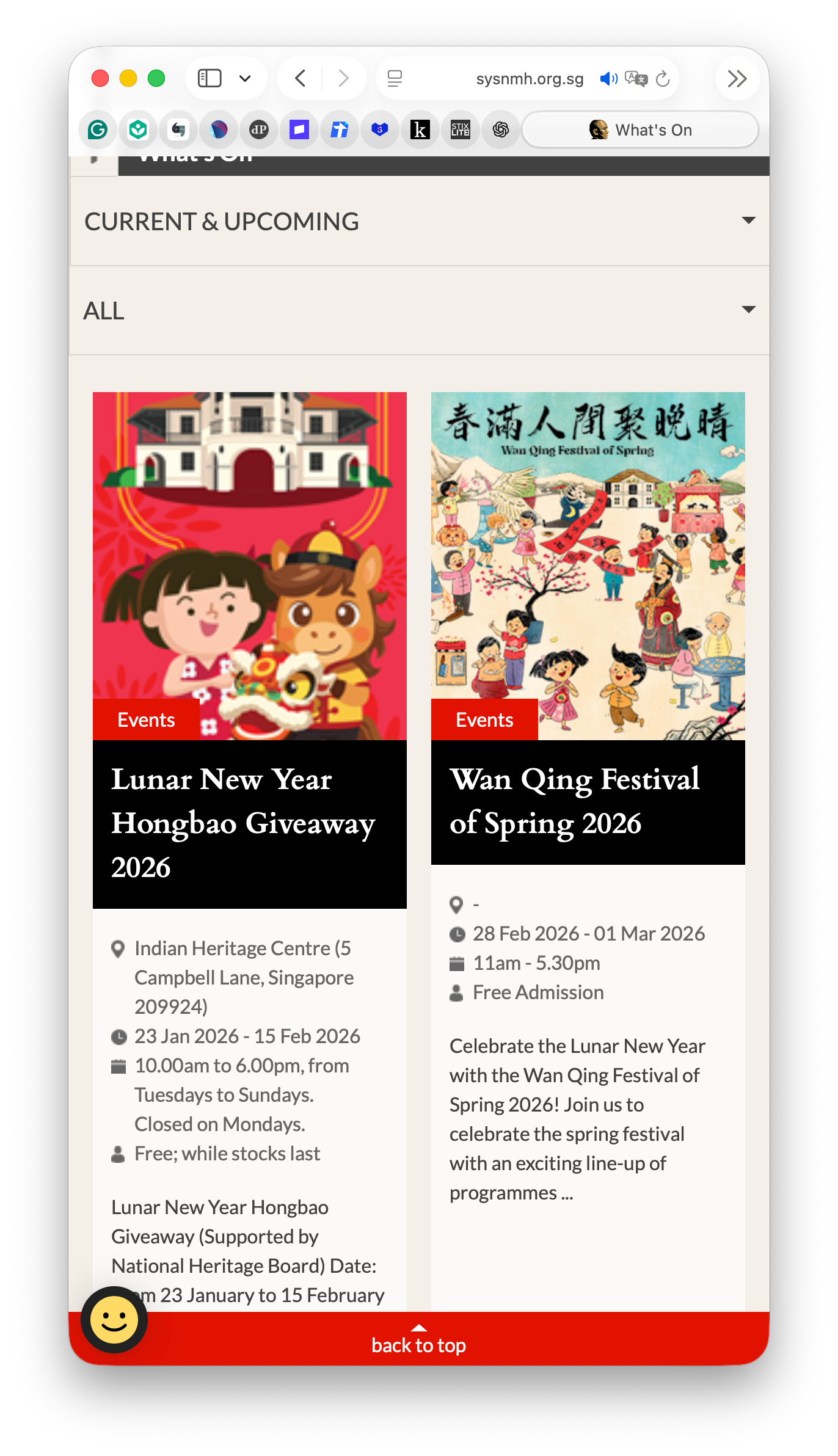The width and height of the screenshot is (838, 1456).
Task: Open the browser sidebar toggle
Action: pyautogui.click(x=209, y=78)
